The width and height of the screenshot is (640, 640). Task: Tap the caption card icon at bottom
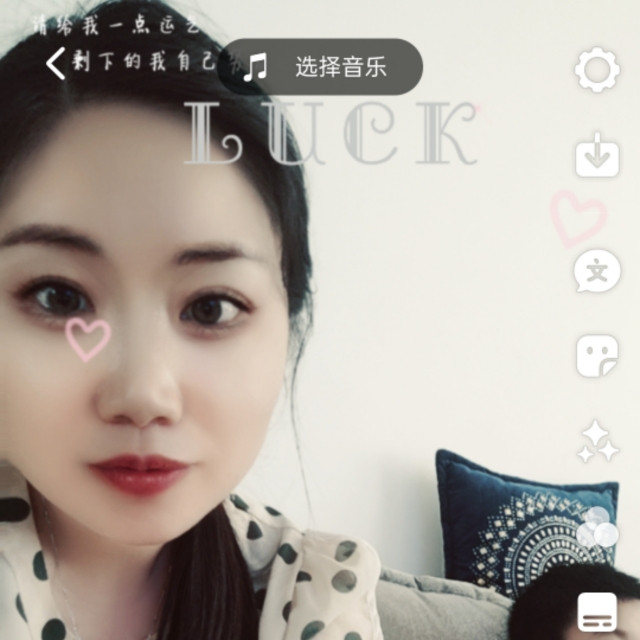pyautogui.click(x=598, y=610)
